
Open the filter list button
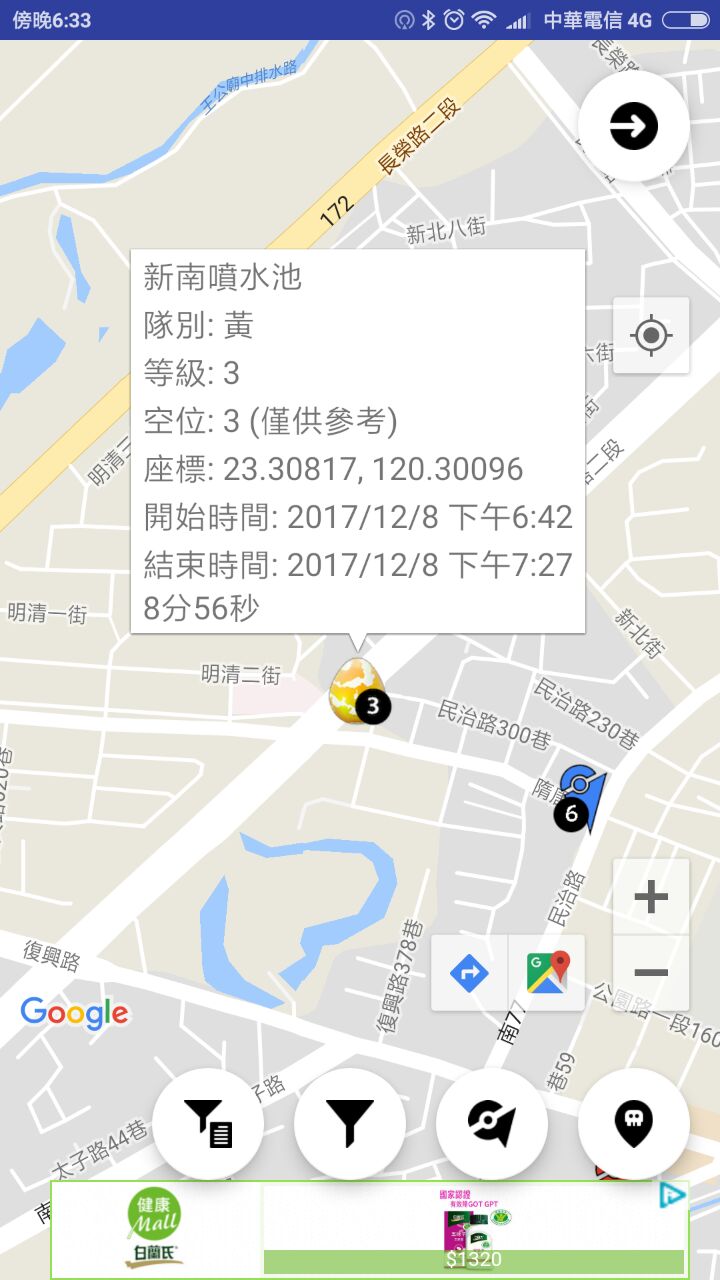tap(208, 1124)
